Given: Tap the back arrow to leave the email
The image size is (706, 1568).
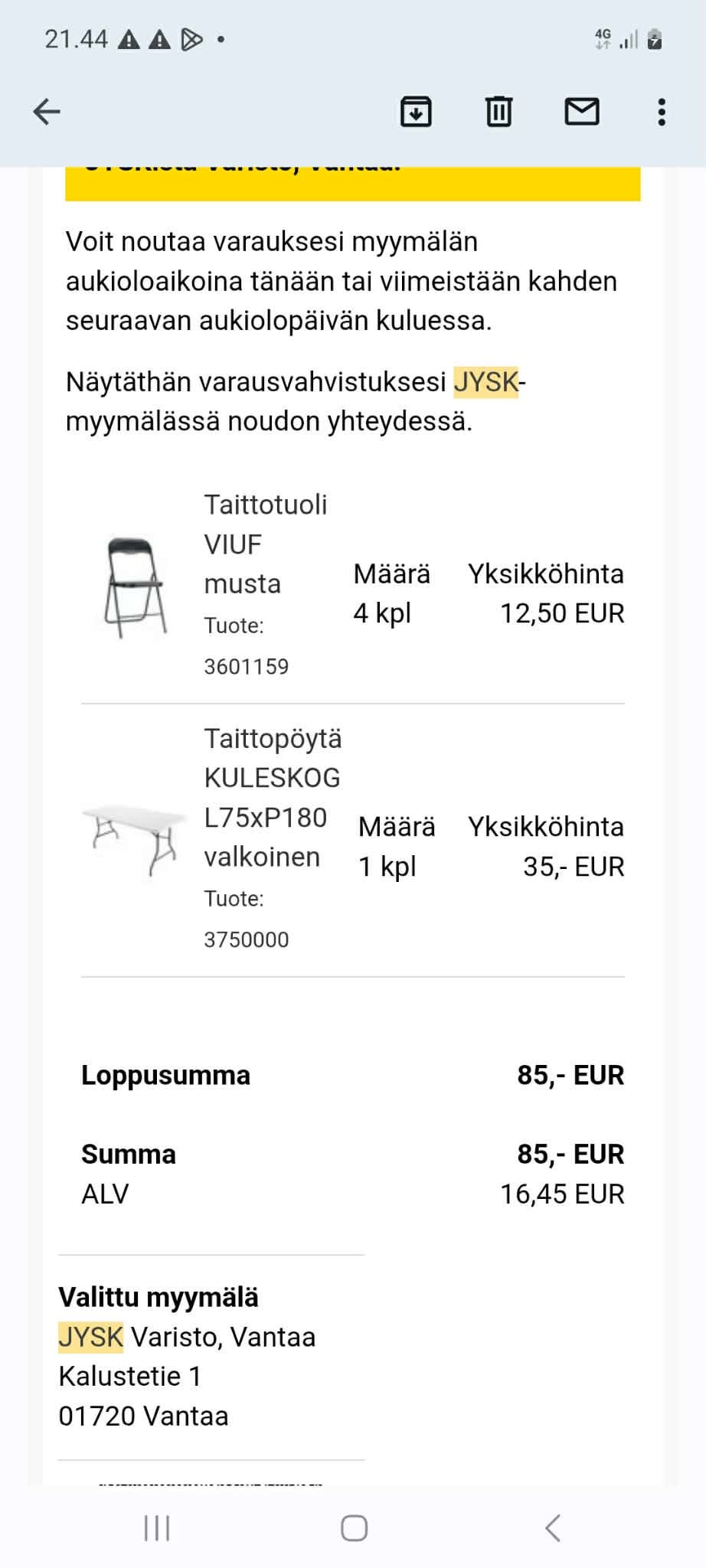Looking at the screenshot, I should 47,110.
